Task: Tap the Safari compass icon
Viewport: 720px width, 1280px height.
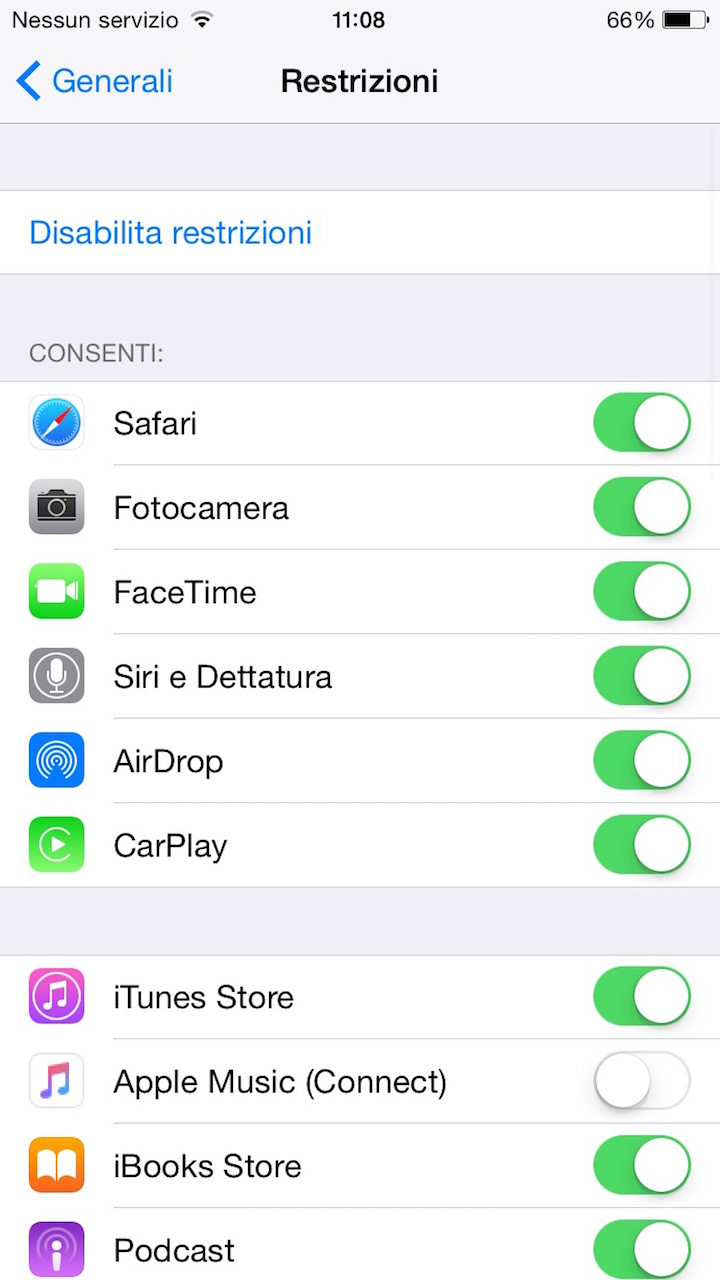Action: pyautogui.click(x=56, y=422)
